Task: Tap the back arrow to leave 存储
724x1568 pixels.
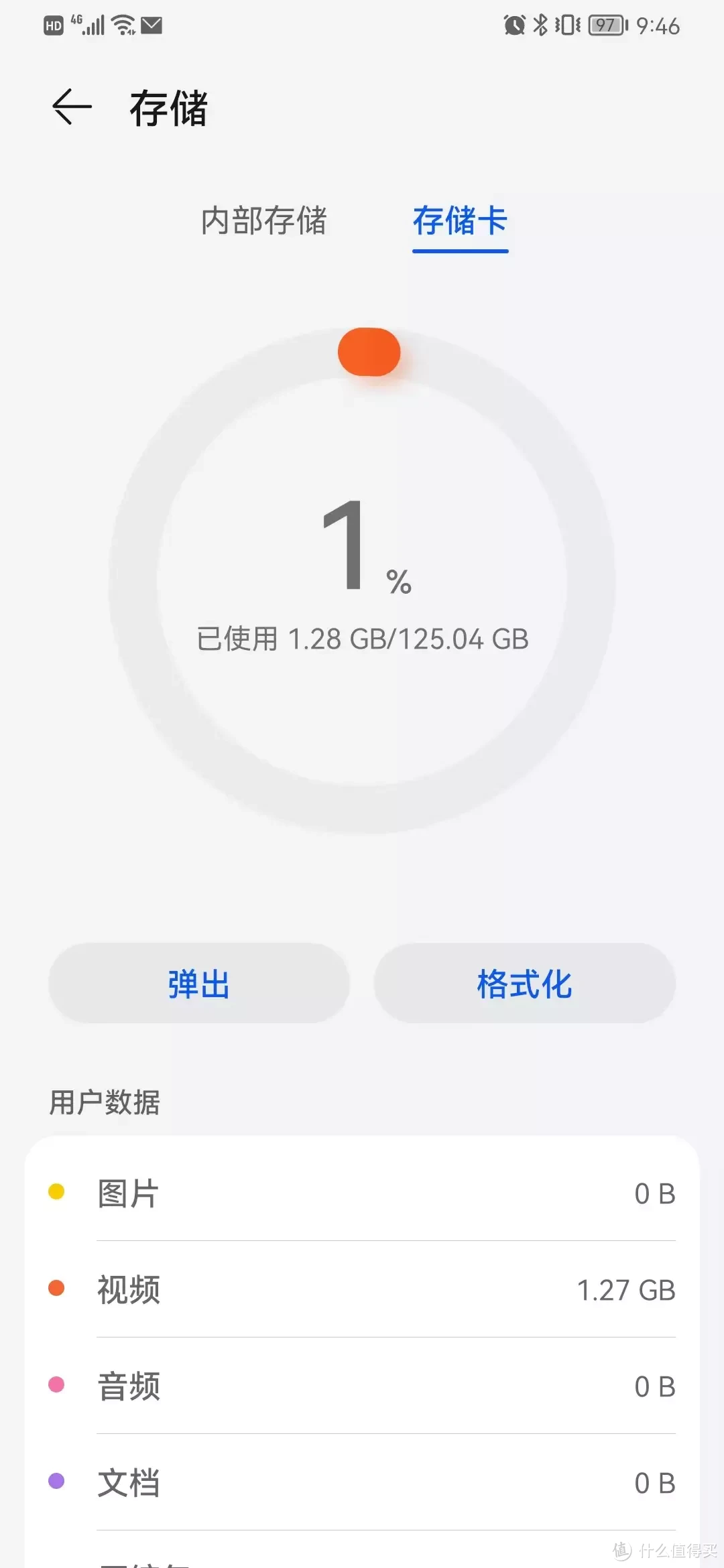Action: click(70, 107)
